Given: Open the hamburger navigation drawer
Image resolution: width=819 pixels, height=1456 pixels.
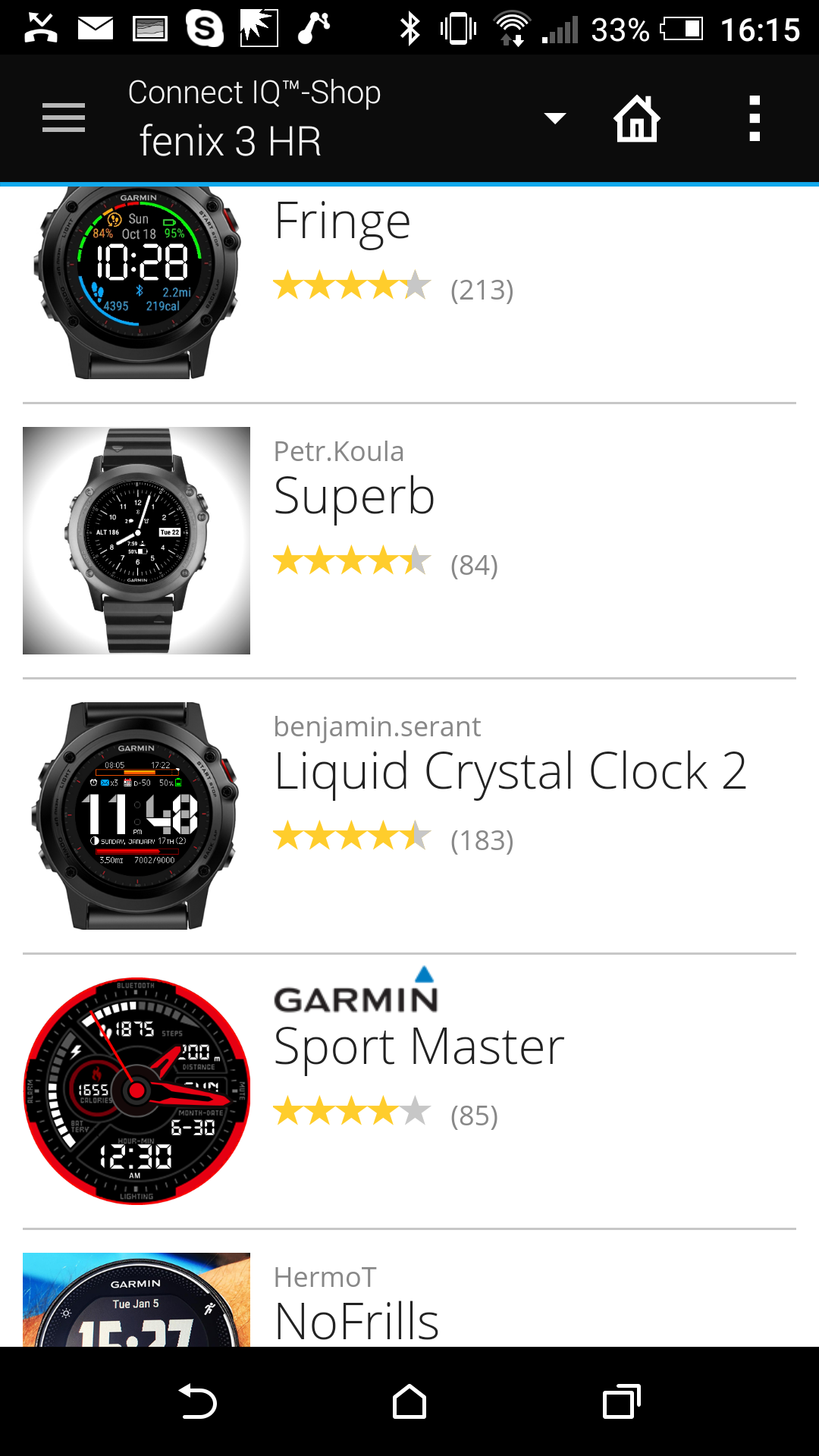Looking at the screenshot, I should click(64, 118).
